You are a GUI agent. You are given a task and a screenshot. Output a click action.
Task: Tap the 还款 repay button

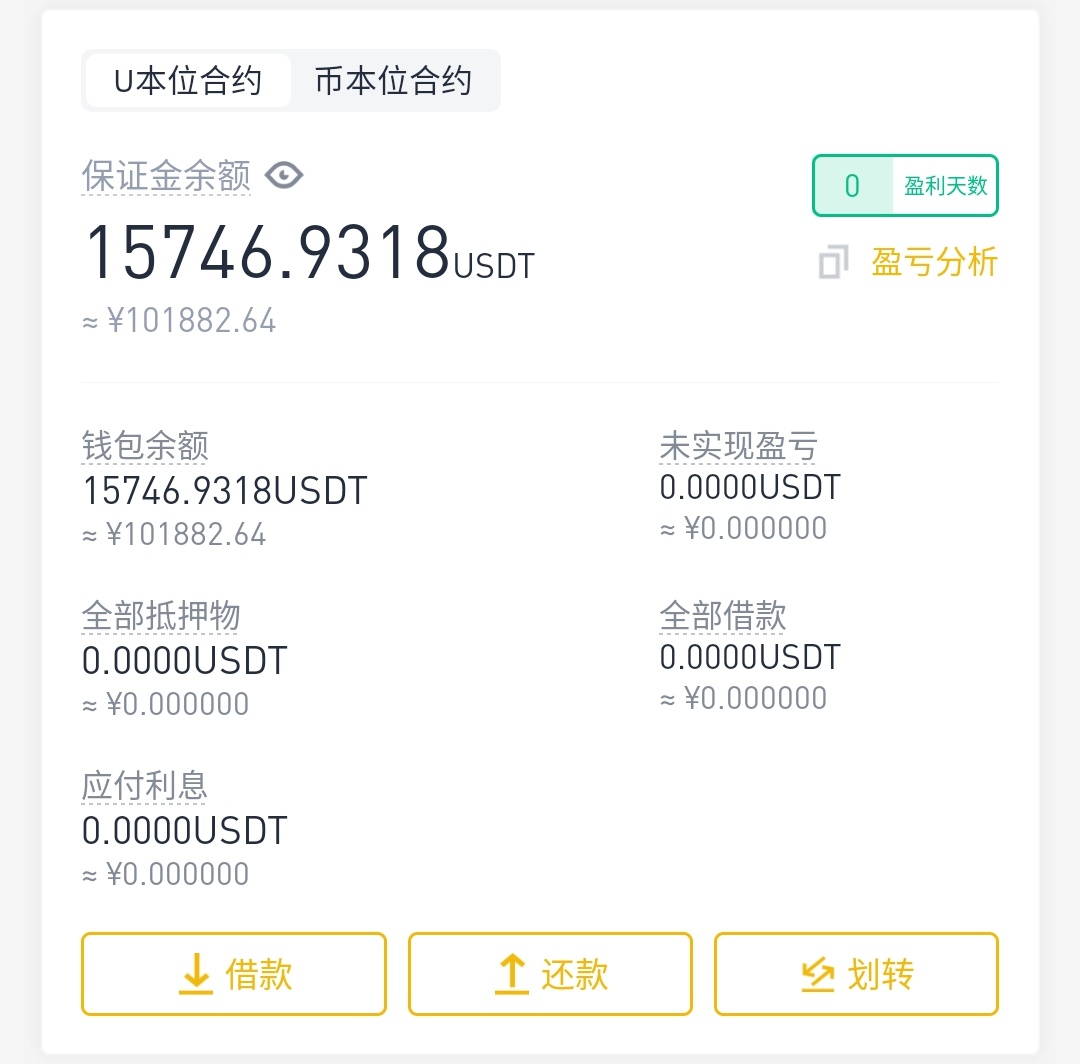(x=550, y=974)
